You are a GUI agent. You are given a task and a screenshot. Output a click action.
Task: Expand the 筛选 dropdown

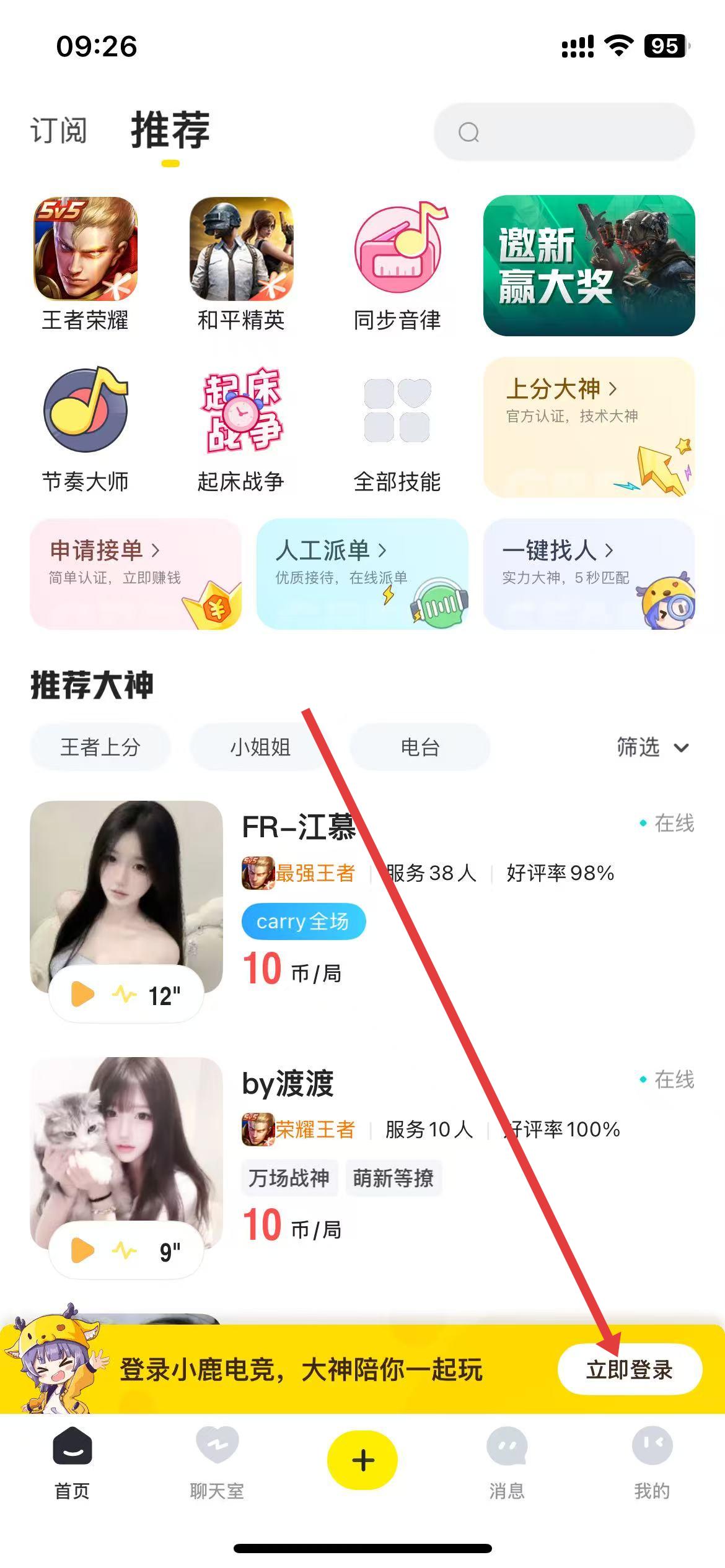[x=652, y=747]
